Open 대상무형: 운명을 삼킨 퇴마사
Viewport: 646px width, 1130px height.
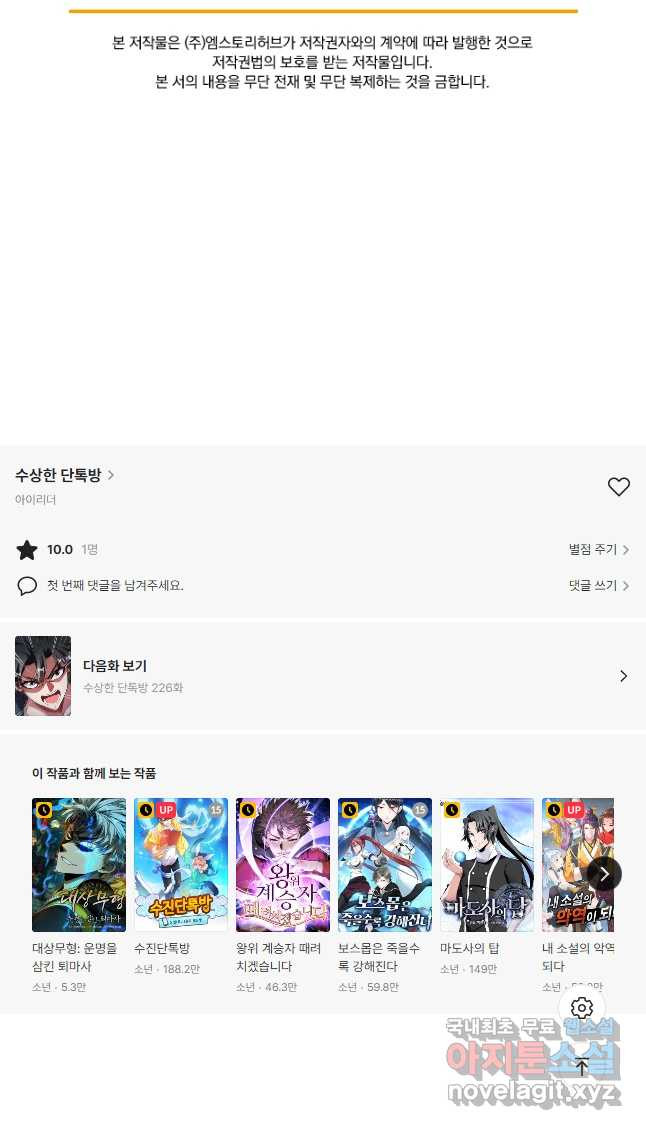(x=79, y=865)
